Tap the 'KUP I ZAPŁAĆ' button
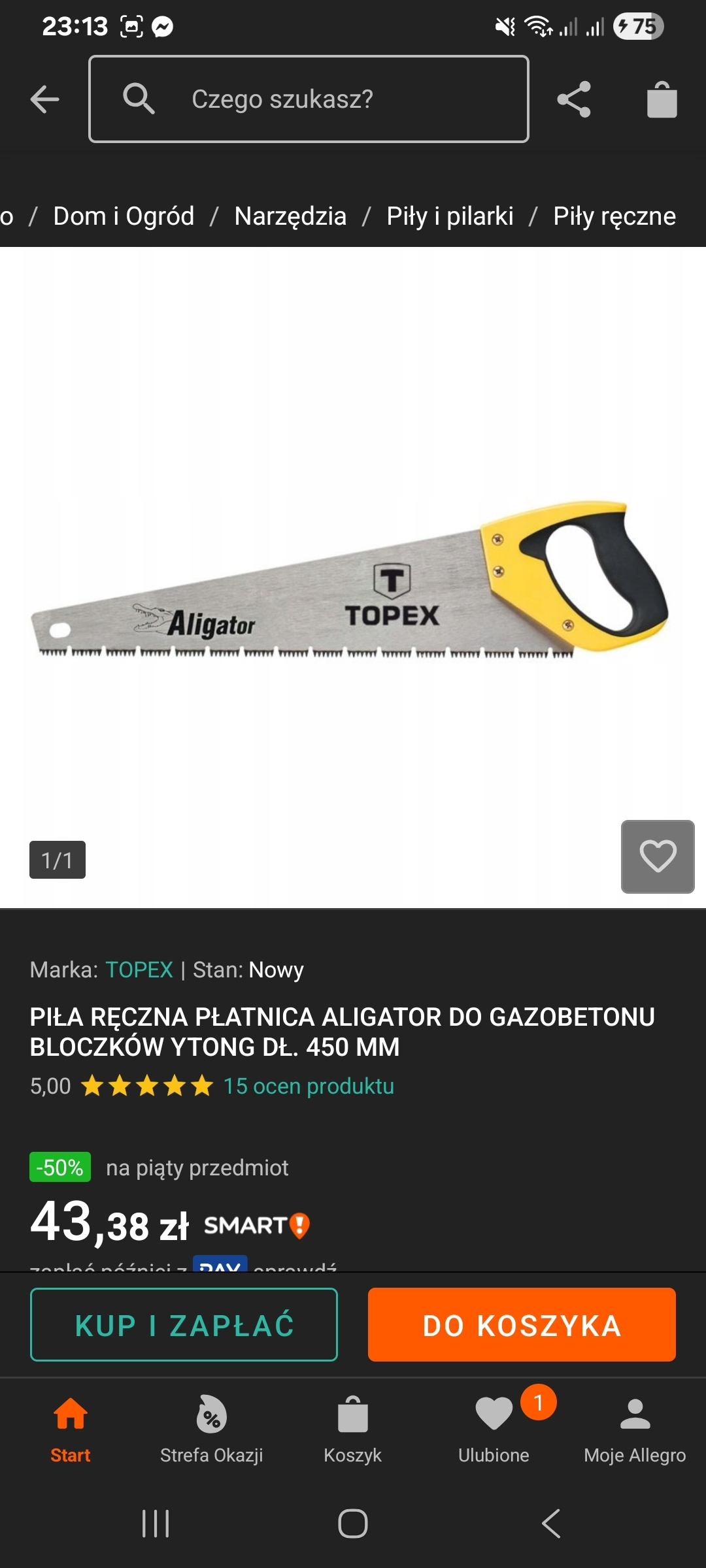Screen dimensions: 706x1568 coord(184,1325)
